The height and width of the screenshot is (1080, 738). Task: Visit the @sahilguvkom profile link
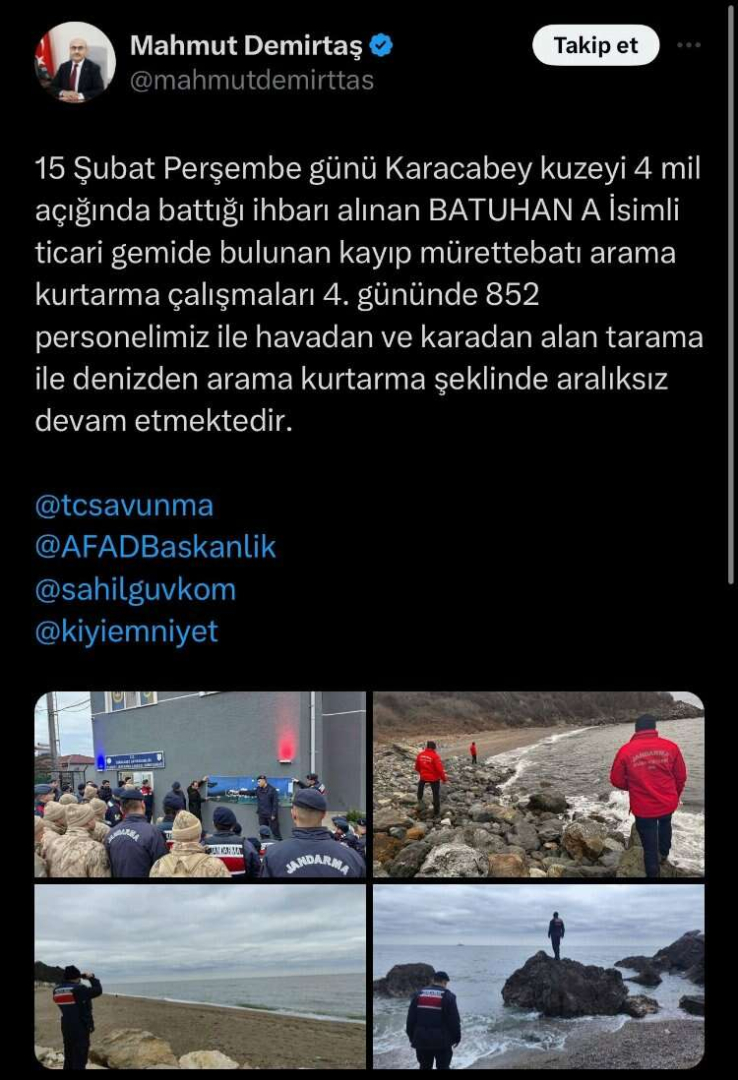coord(135,589)
